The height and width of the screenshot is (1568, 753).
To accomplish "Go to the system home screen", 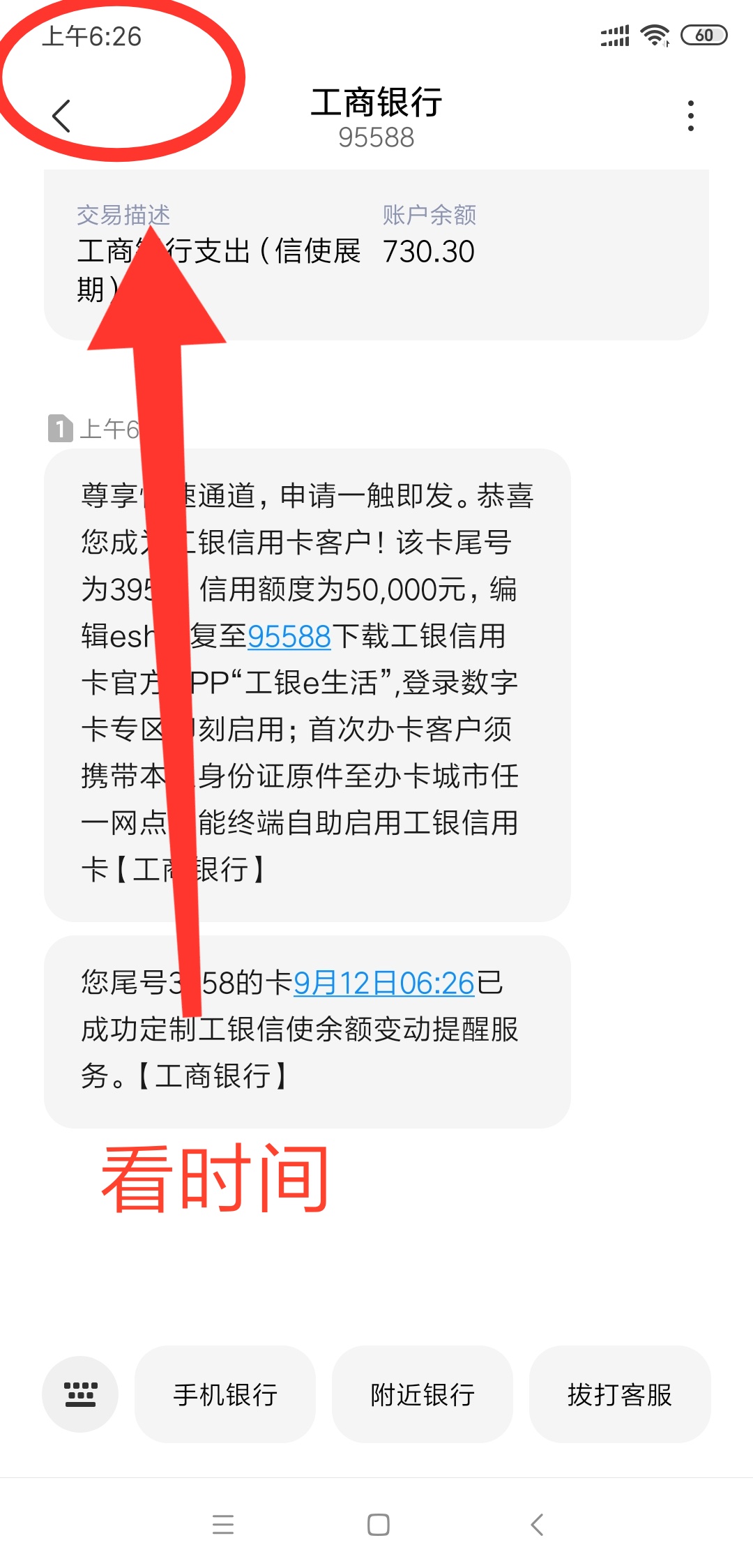I will pyautogui.click(x=378, y=1525).
